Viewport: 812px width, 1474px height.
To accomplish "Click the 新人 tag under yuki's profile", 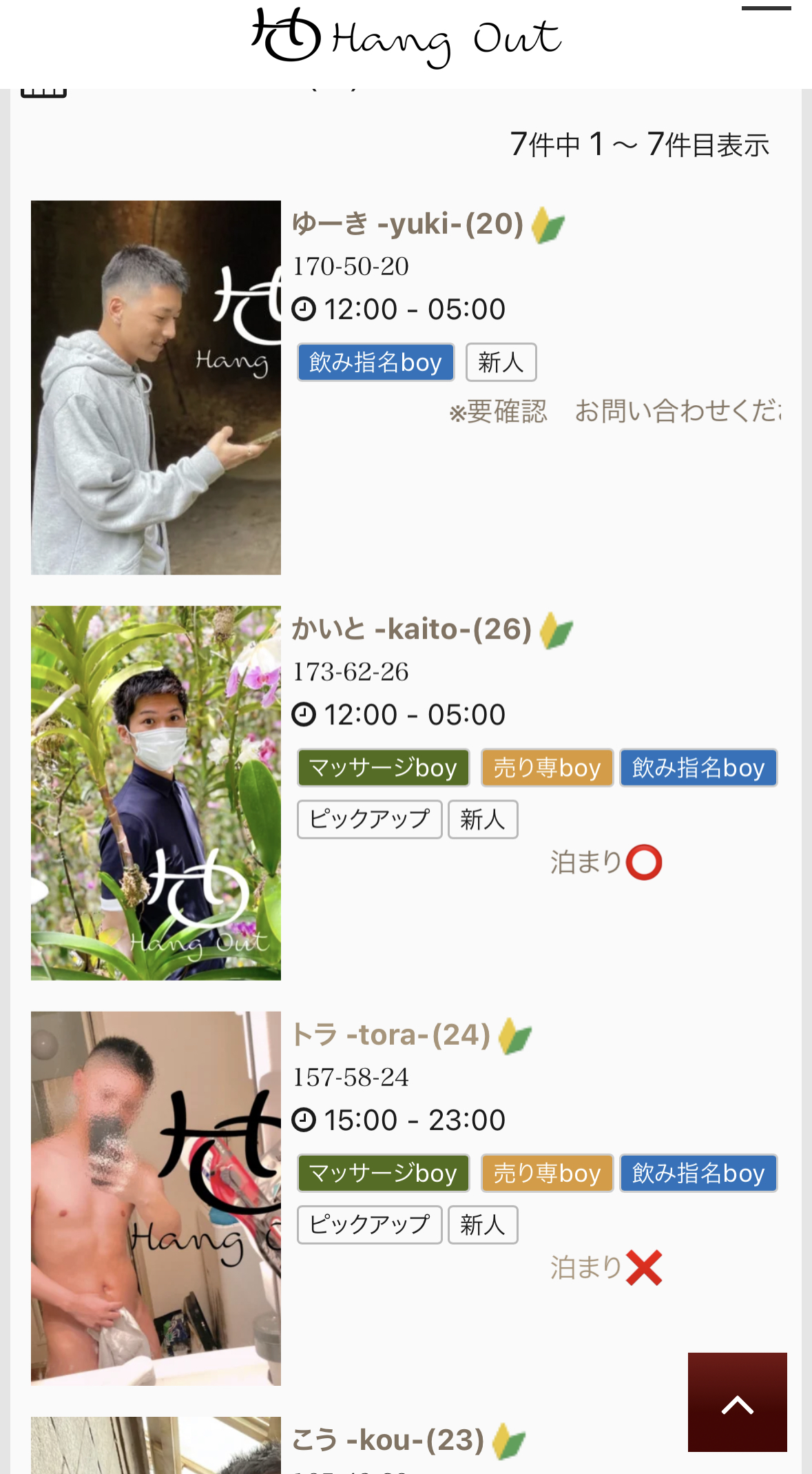I will point(501,362).
